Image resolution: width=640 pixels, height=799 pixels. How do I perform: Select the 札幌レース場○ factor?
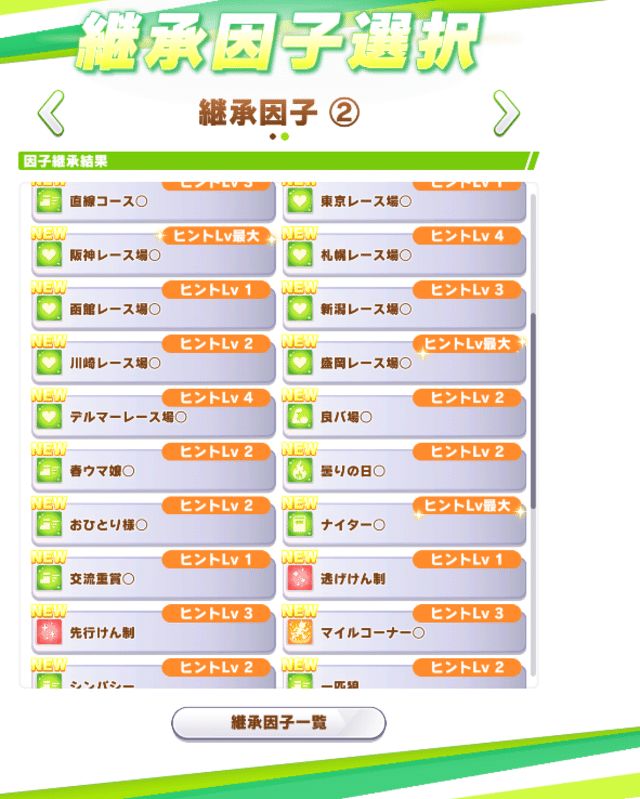click(405, 255)
